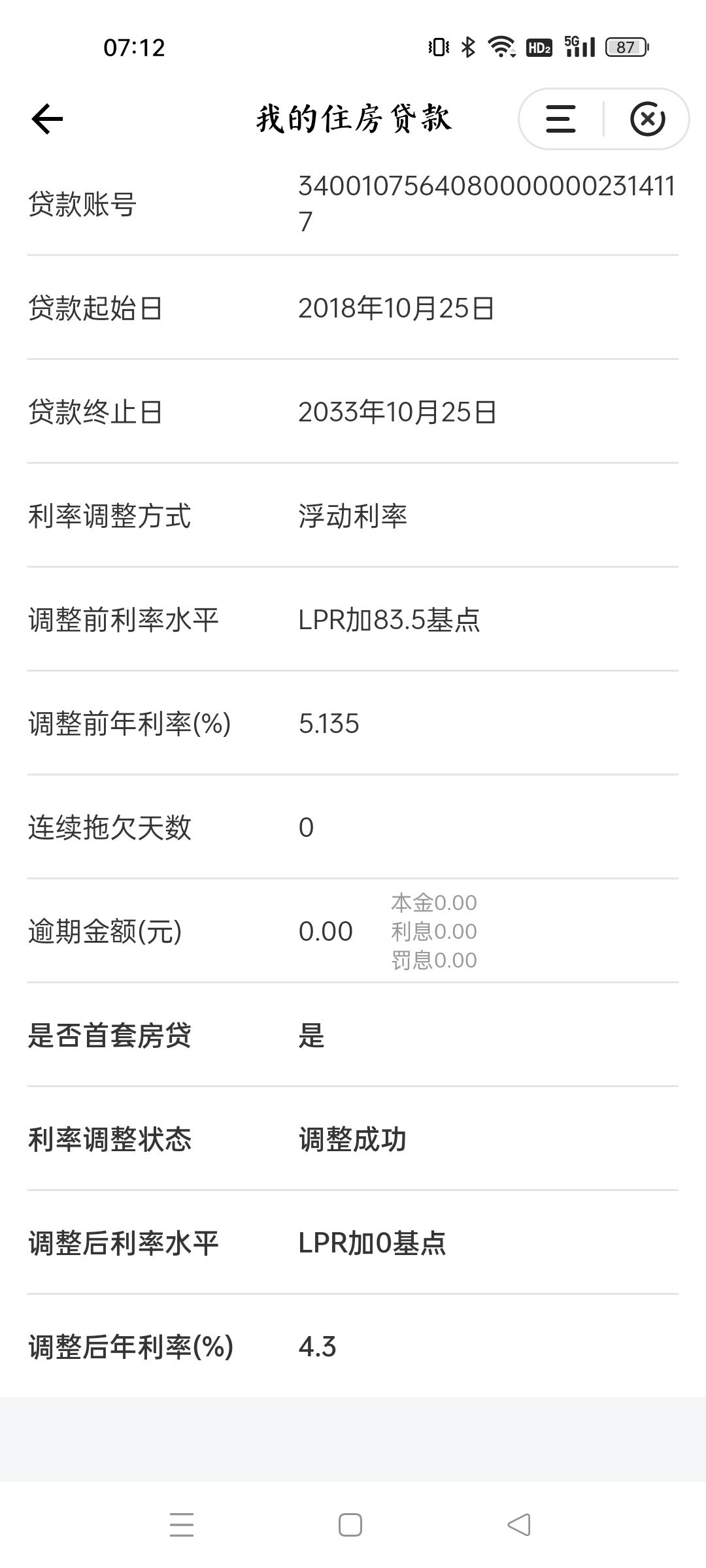
Task: Tap the system home button
Action: [x=350, y=1525]
